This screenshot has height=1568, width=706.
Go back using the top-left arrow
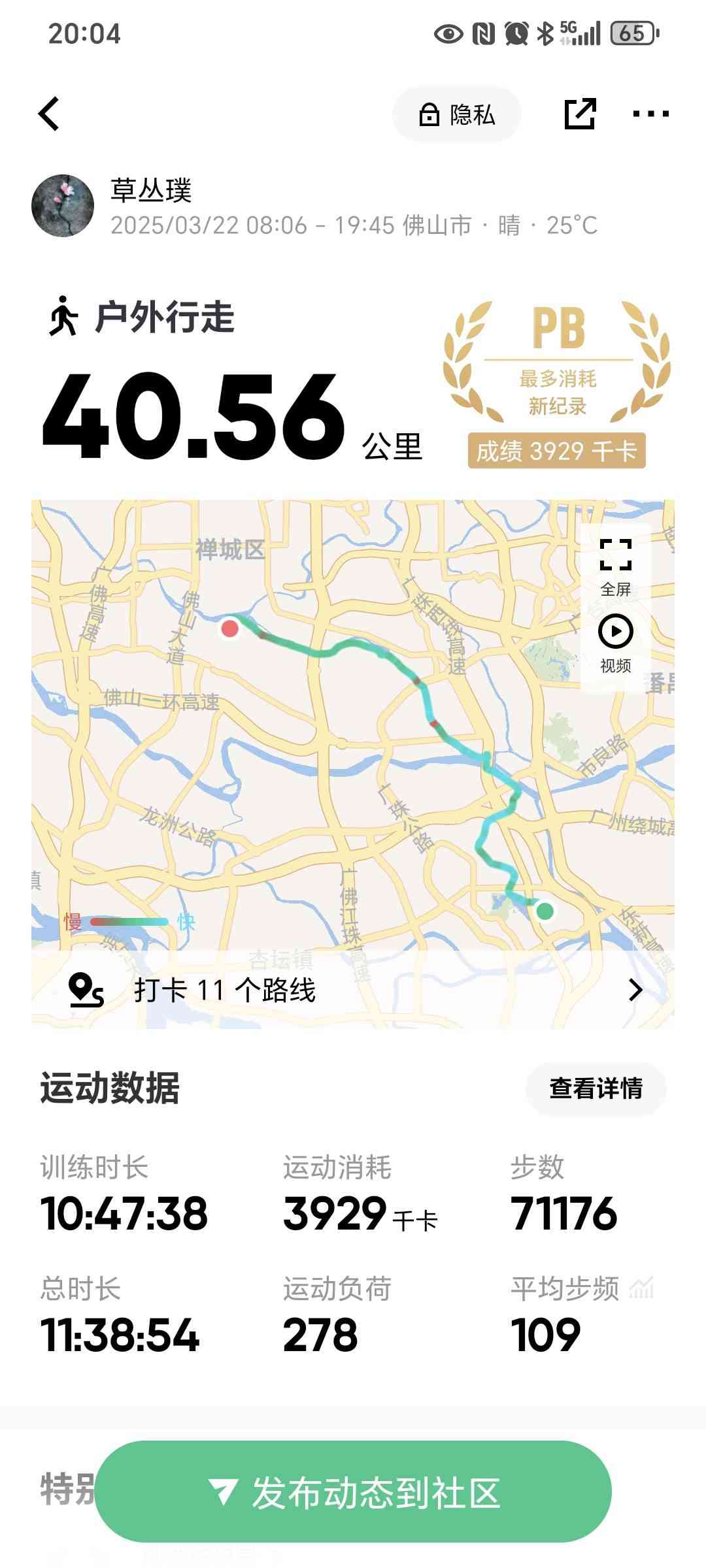click(50, 114)
